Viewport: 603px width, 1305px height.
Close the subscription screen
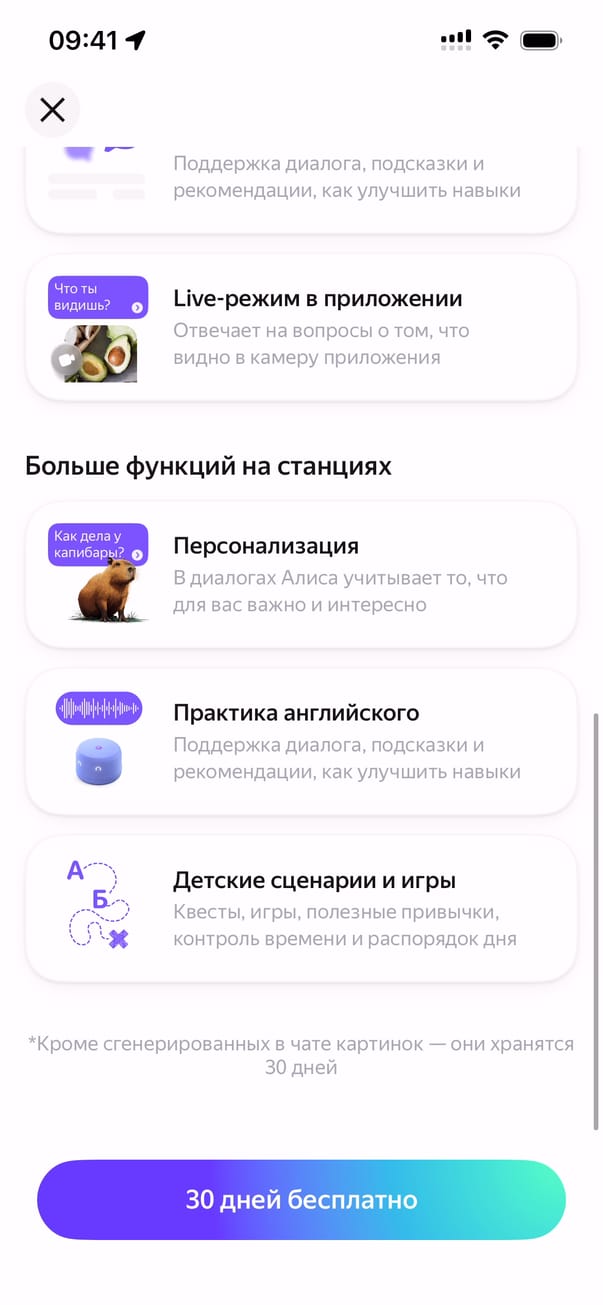52,110
